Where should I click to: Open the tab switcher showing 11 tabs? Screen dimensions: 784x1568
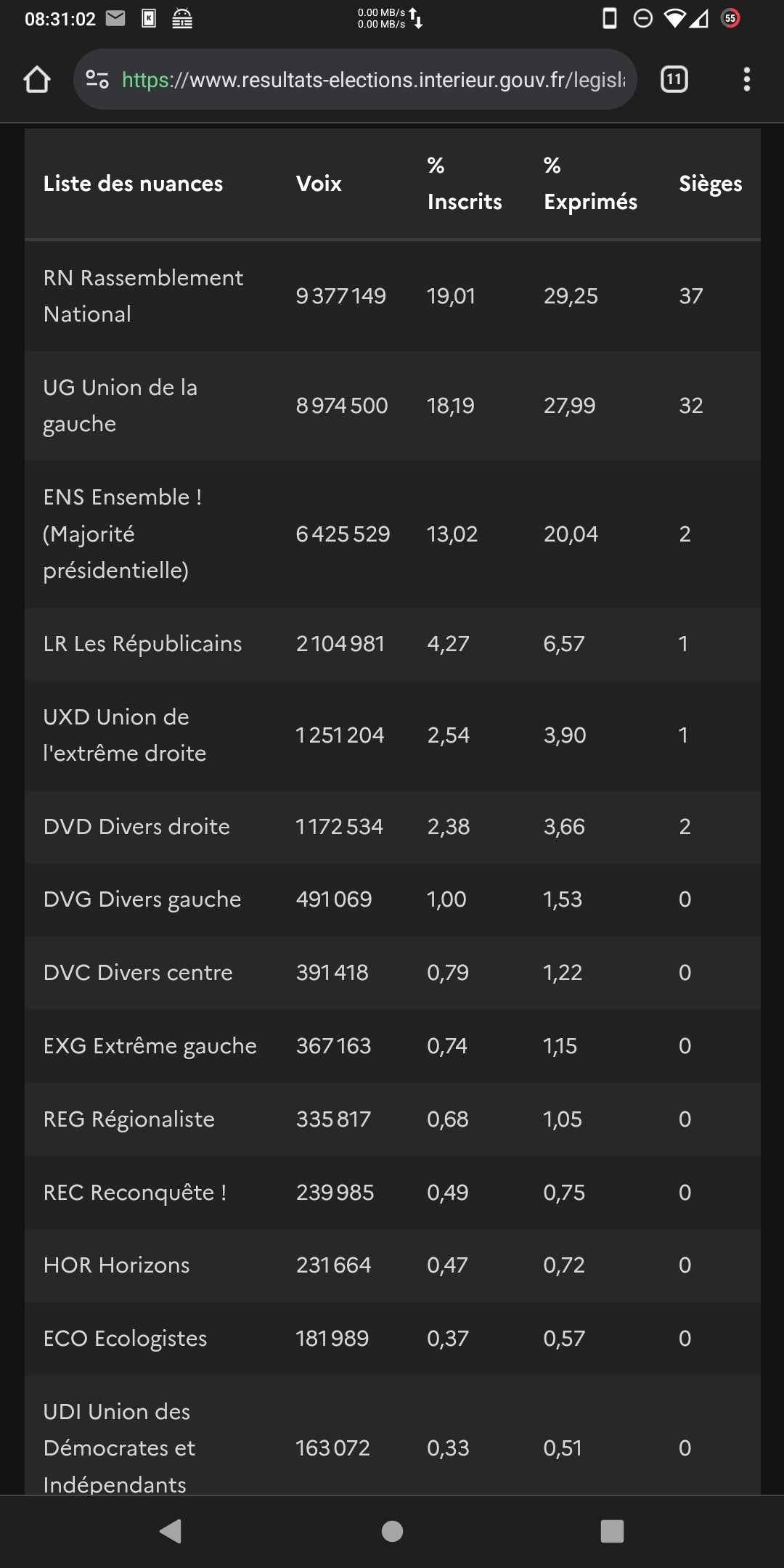click(x=674, y=79)
